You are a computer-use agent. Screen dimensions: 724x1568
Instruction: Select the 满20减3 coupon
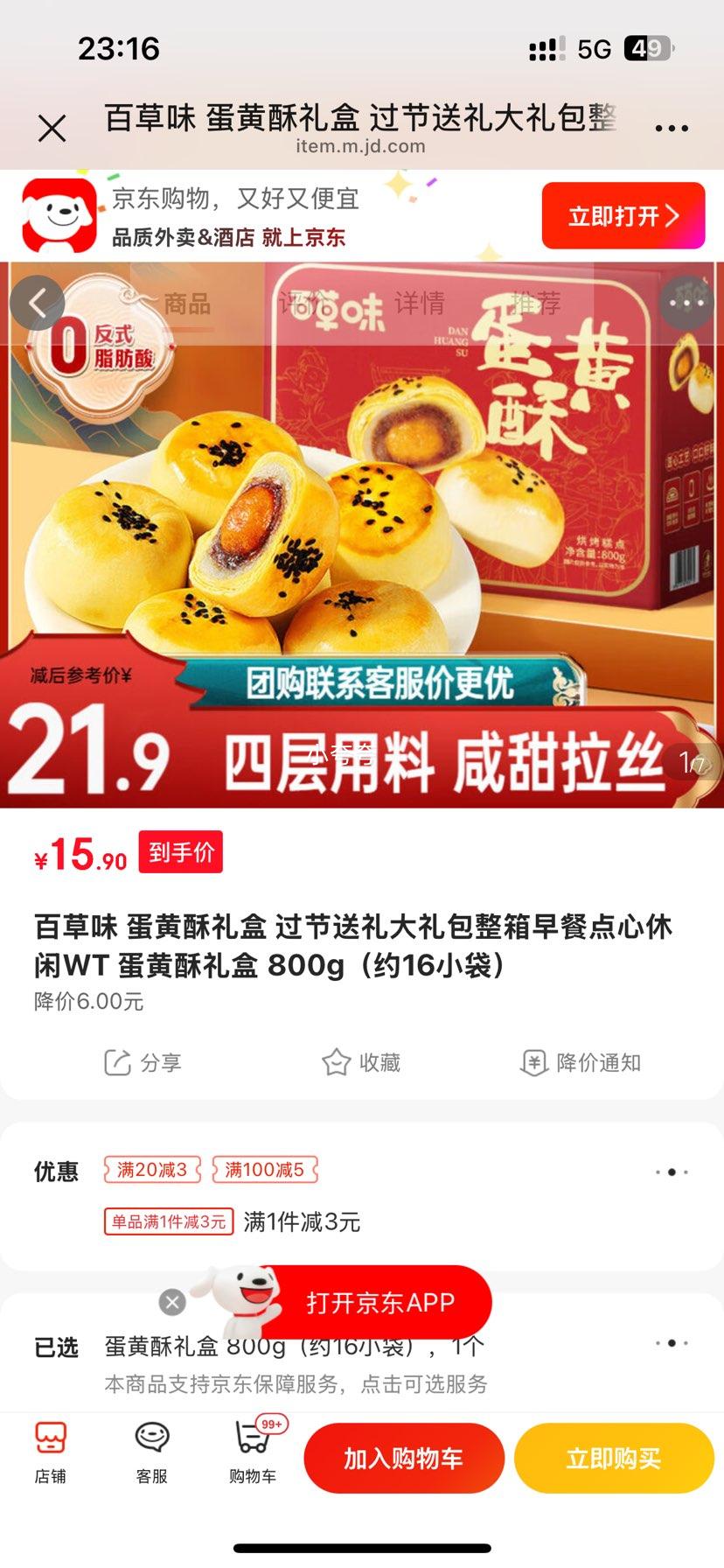pyautogui.click(x=150, y=1168)
